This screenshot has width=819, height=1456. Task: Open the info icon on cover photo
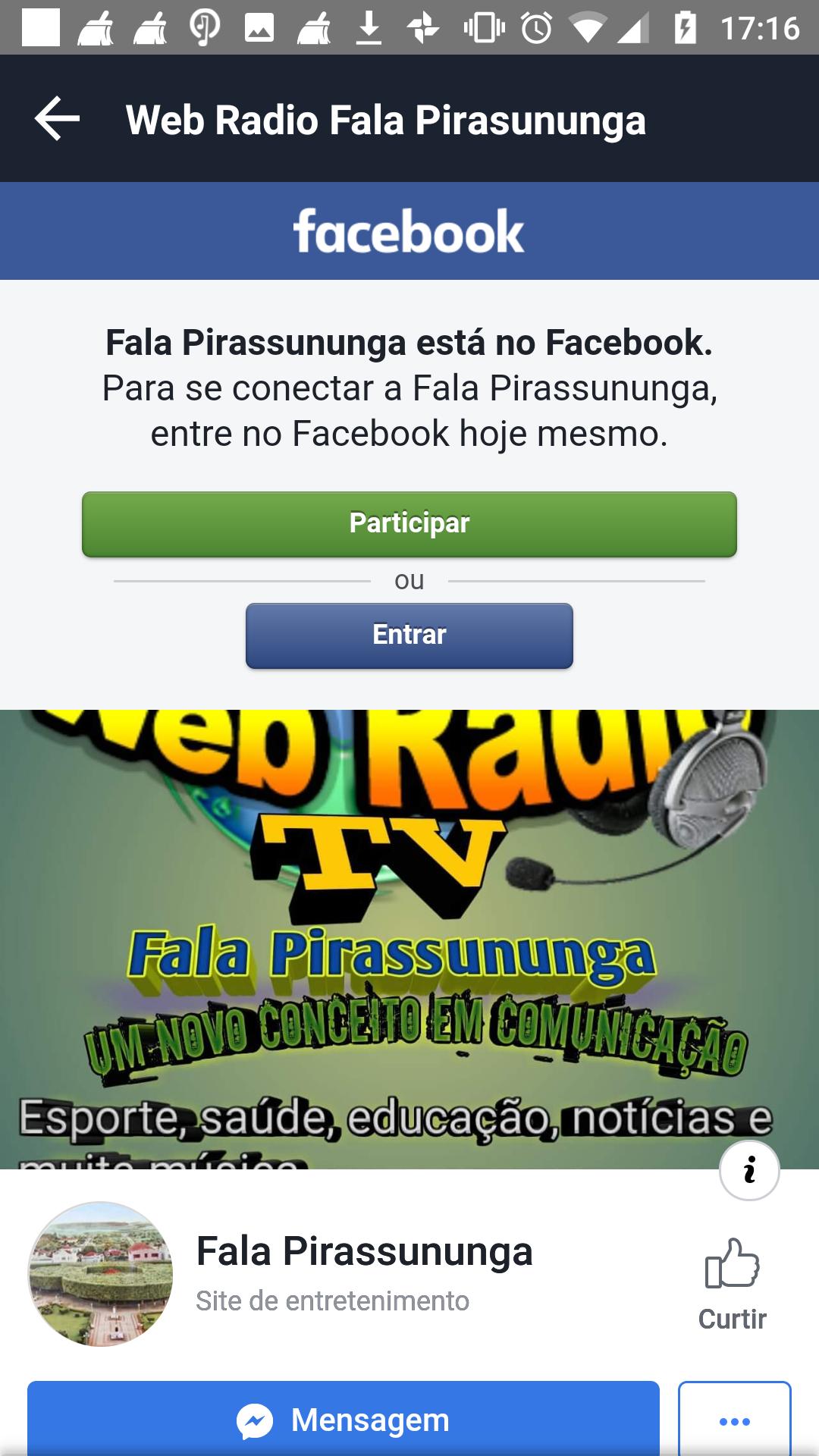(x=748, y=1170)
